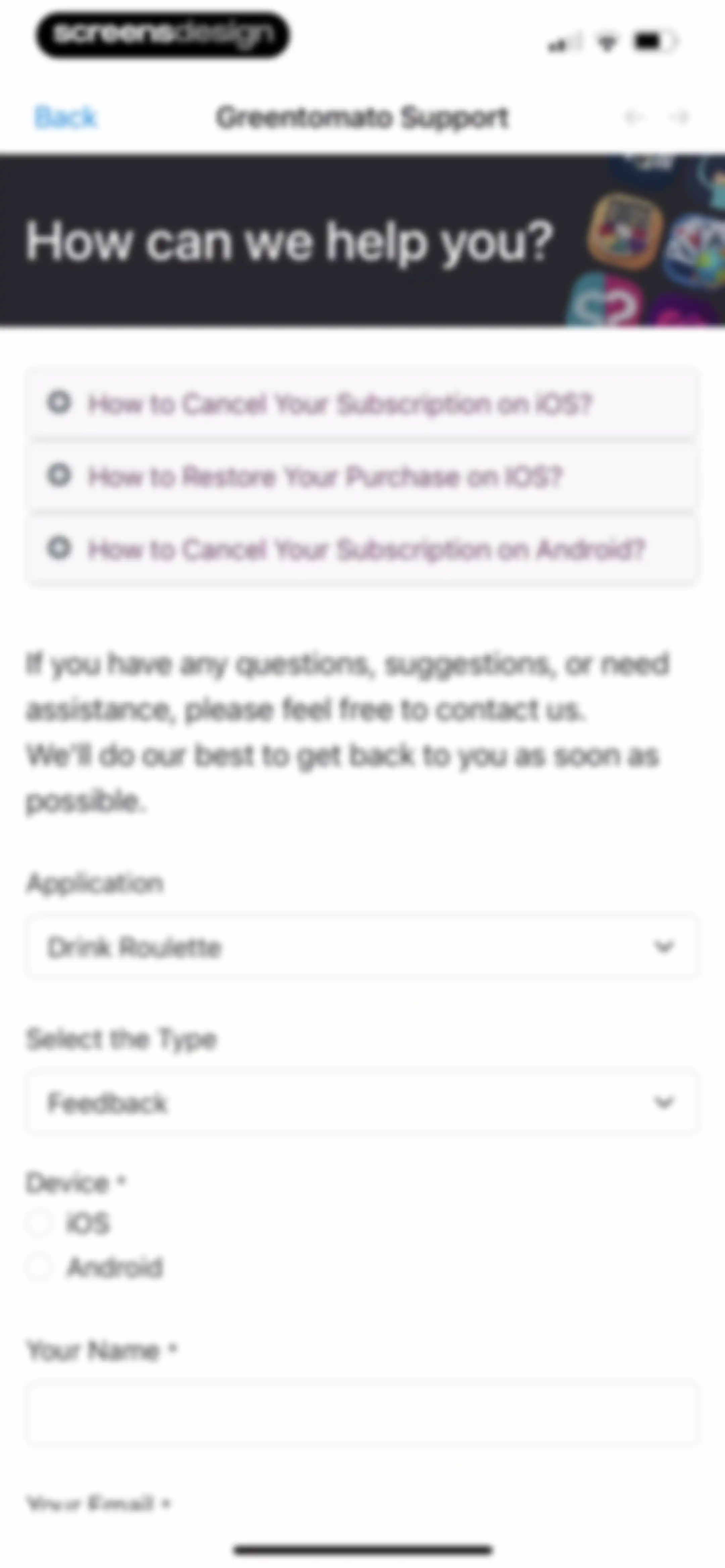This screenshot has height=1568, width=725.
Task: Tap Back to leave the support page
Action: pyautogui.click(x=66, y=118)
